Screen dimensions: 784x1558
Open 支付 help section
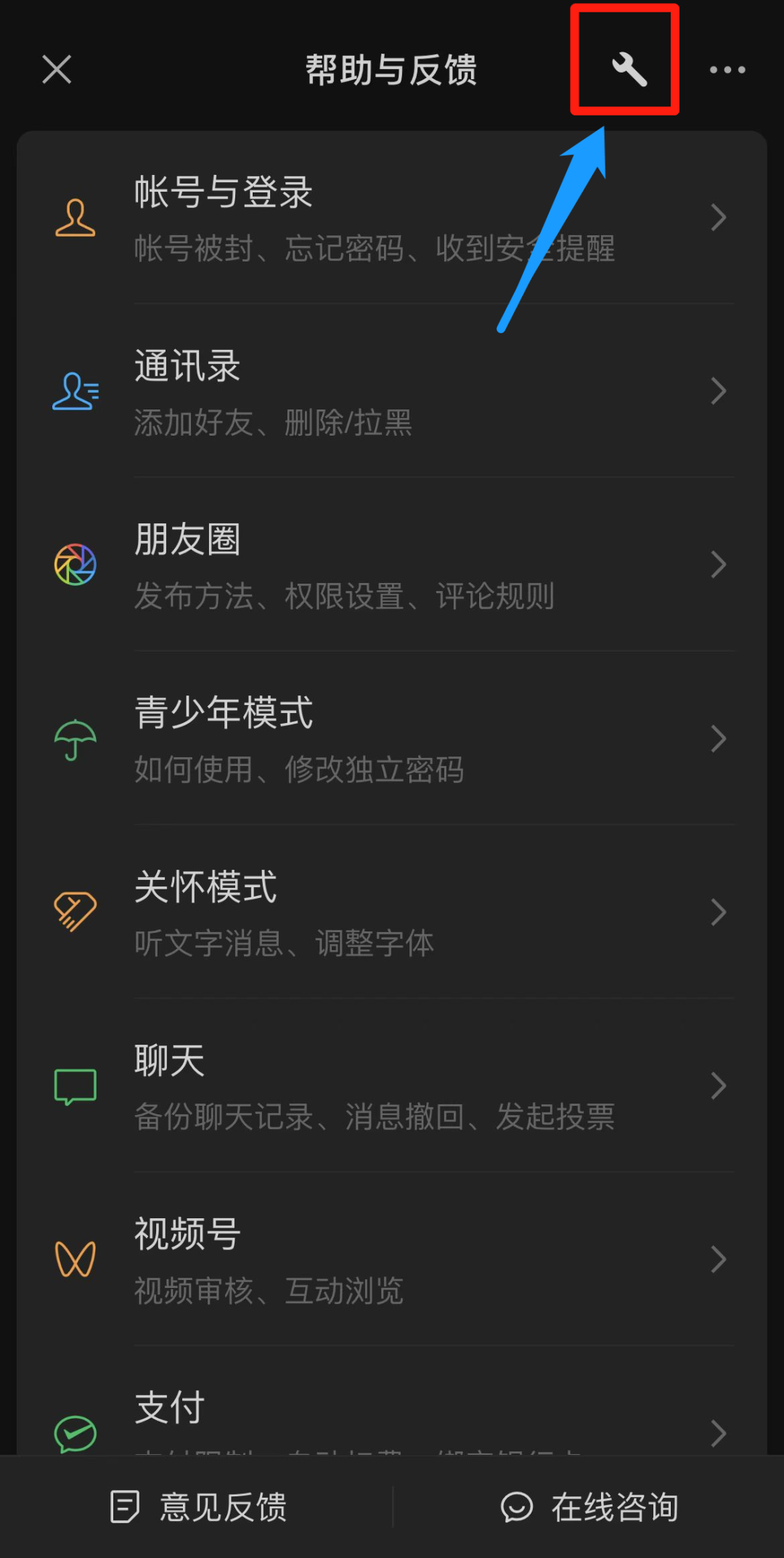point(392,1416)
